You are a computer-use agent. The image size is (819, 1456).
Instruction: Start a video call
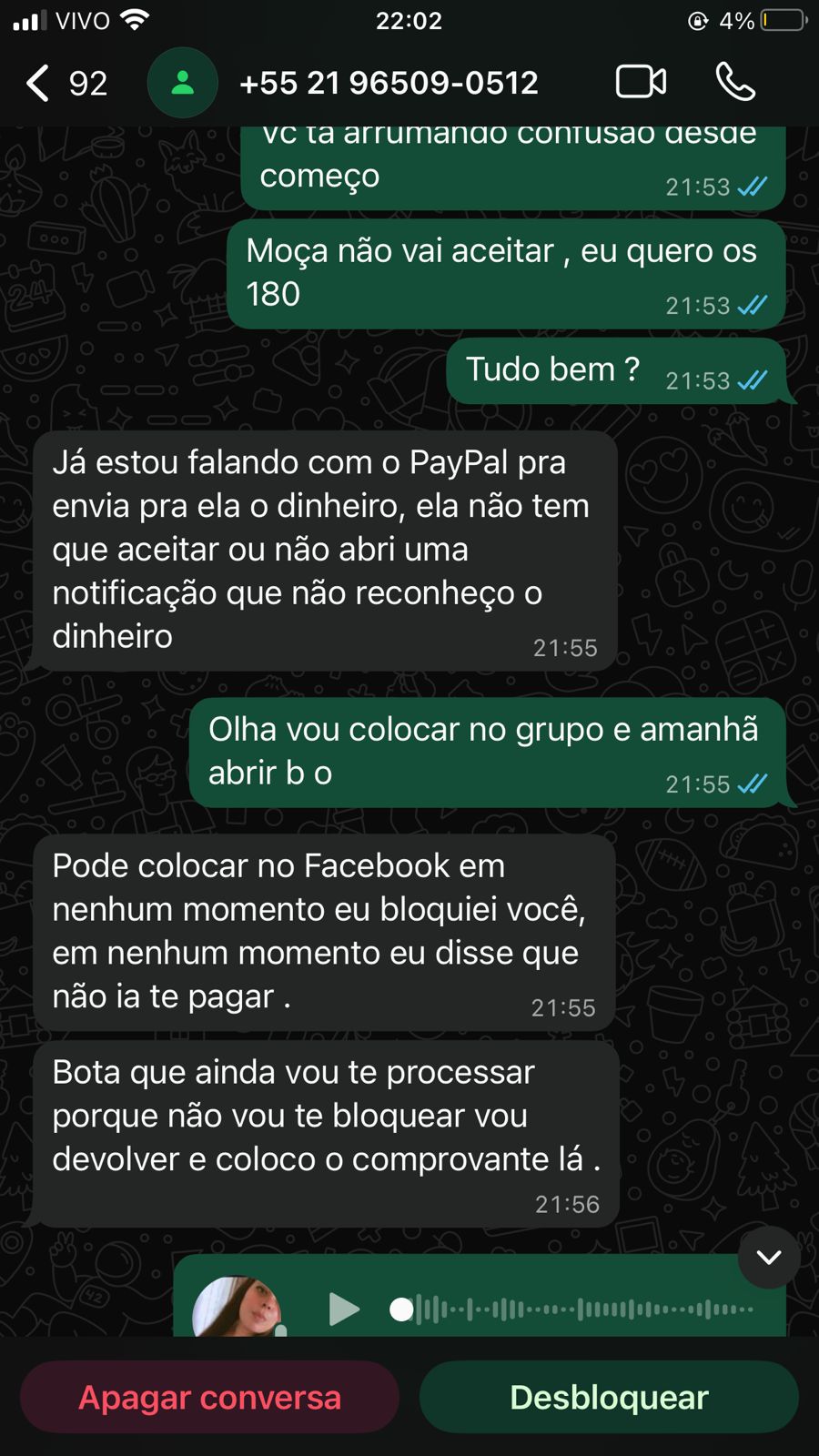[641, 82]
